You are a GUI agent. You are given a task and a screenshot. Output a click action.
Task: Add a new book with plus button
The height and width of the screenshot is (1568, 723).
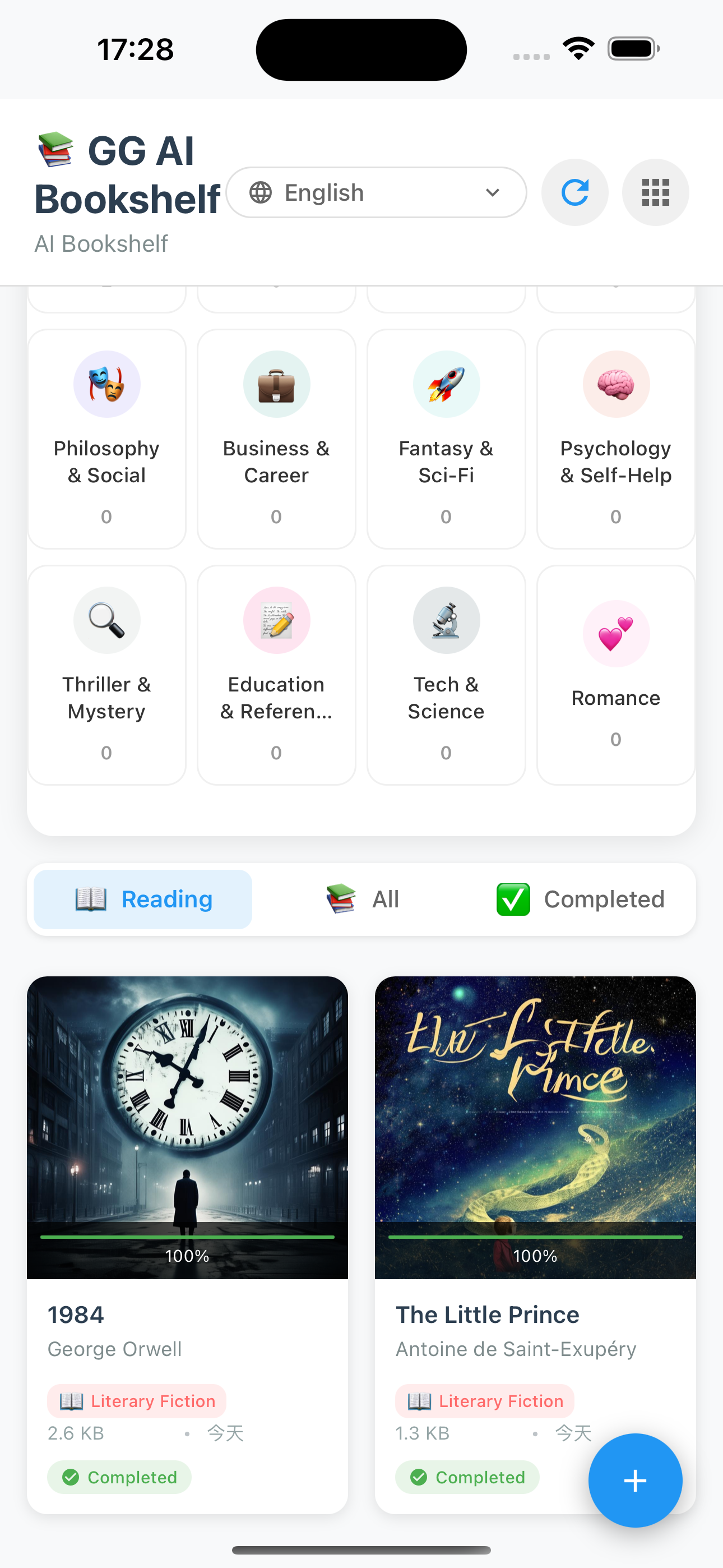635,1480
